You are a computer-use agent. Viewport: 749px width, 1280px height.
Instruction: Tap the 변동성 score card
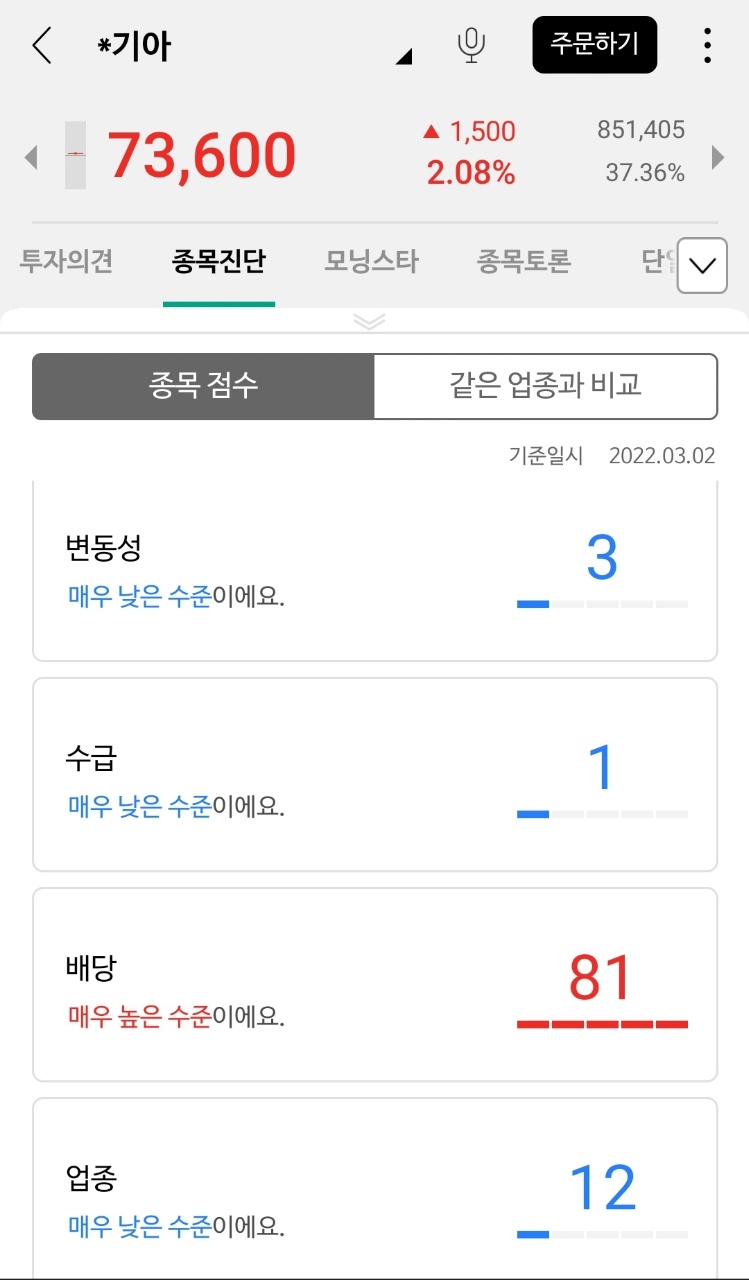[x=374, y=570]
